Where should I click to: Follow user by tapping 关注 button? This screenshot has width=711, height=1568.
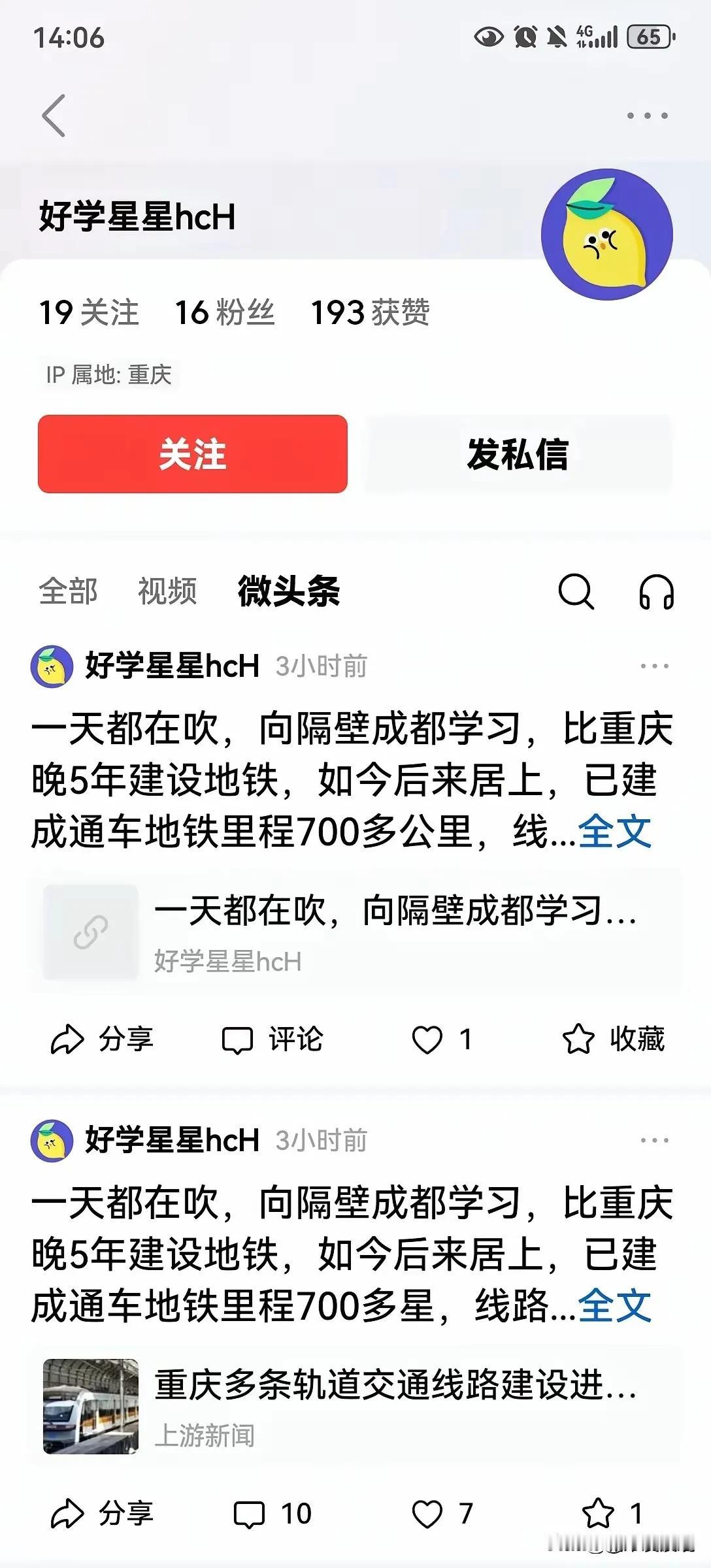[x=193, y=456]
